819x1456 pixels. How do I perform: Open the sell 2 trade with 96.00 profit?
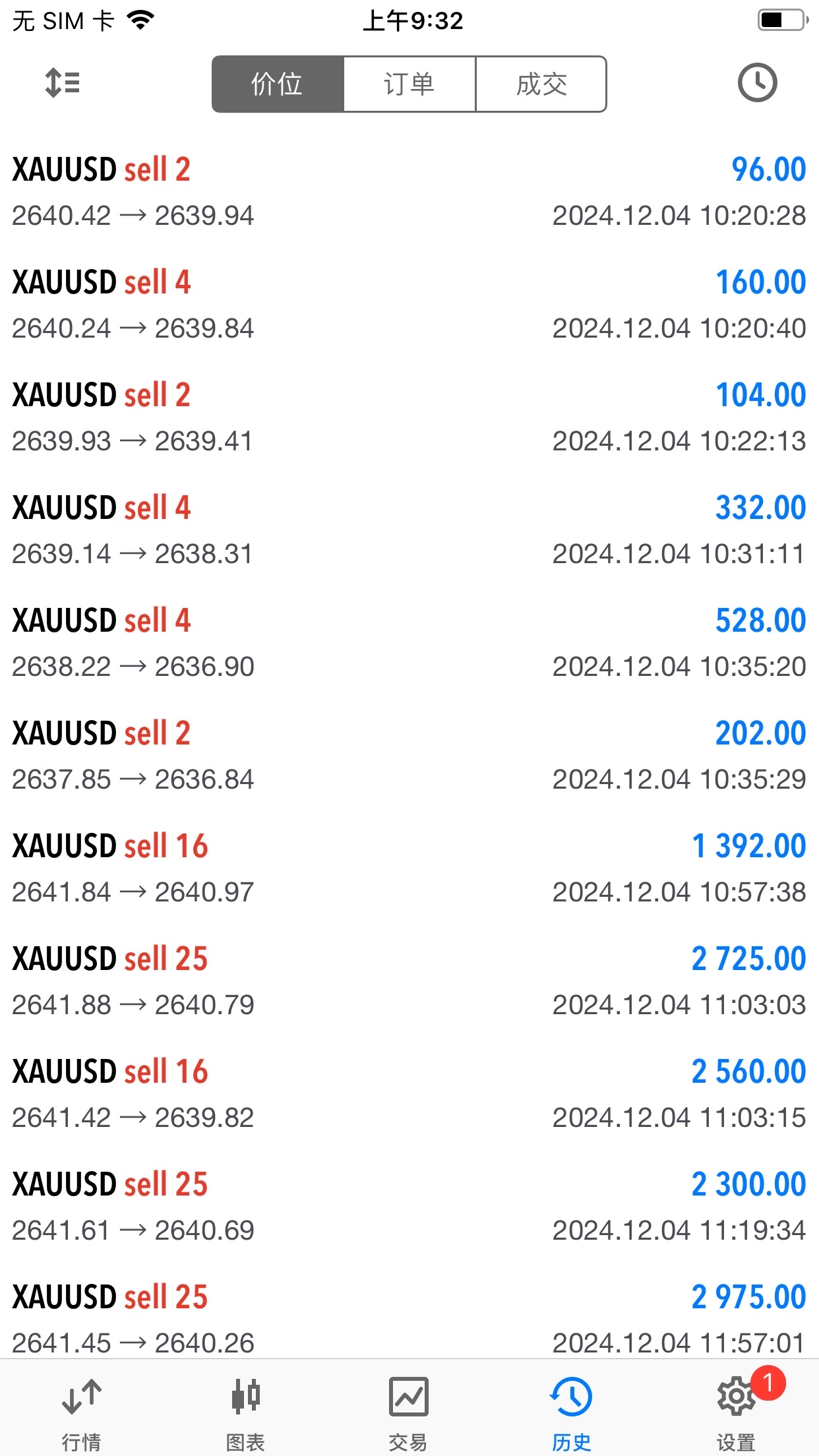coord(409,192)
